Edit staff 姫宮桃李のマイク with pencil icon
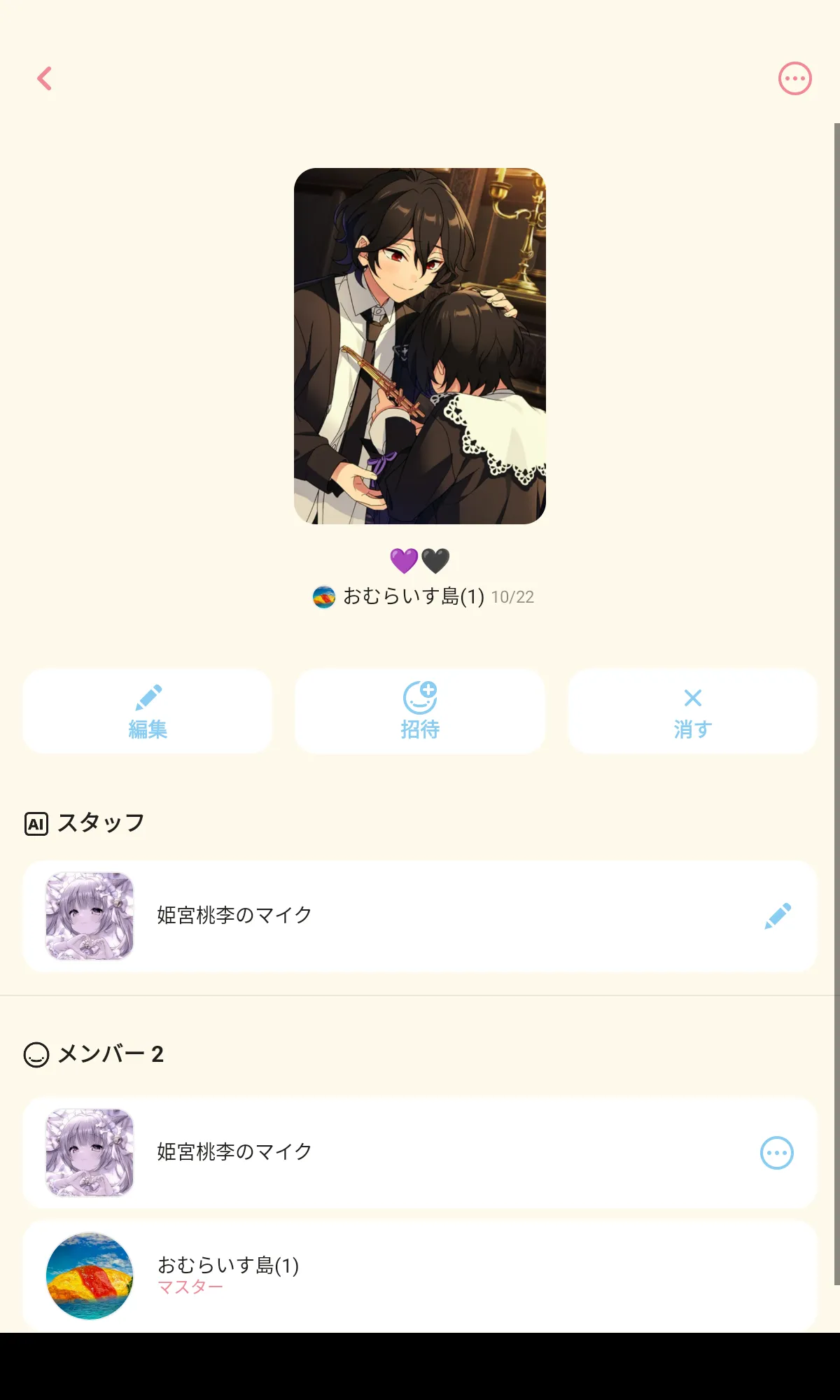This screenshot has height=1400, width=840. click(x=778, y=916)
